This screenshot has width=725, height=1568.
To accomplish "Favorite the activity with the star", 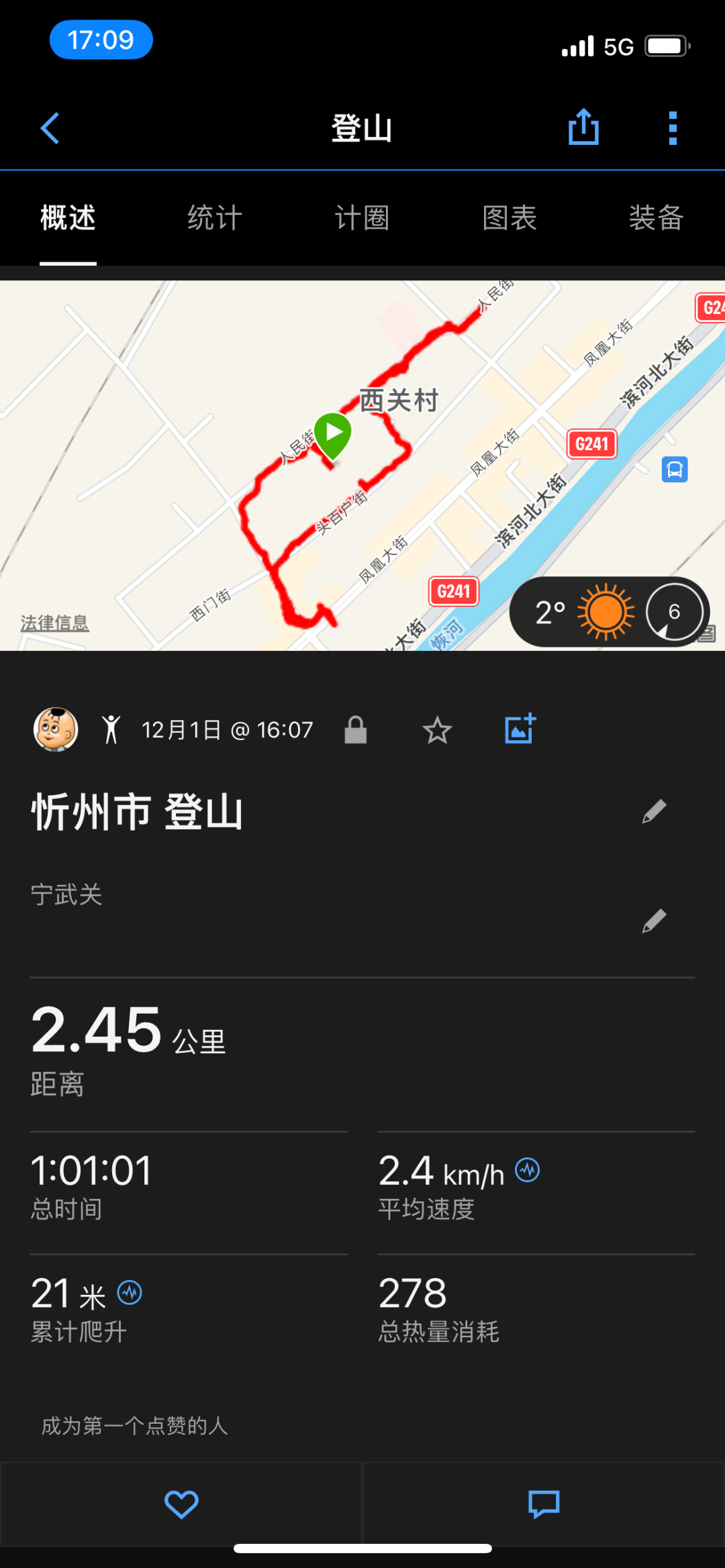I will [437, 729].
